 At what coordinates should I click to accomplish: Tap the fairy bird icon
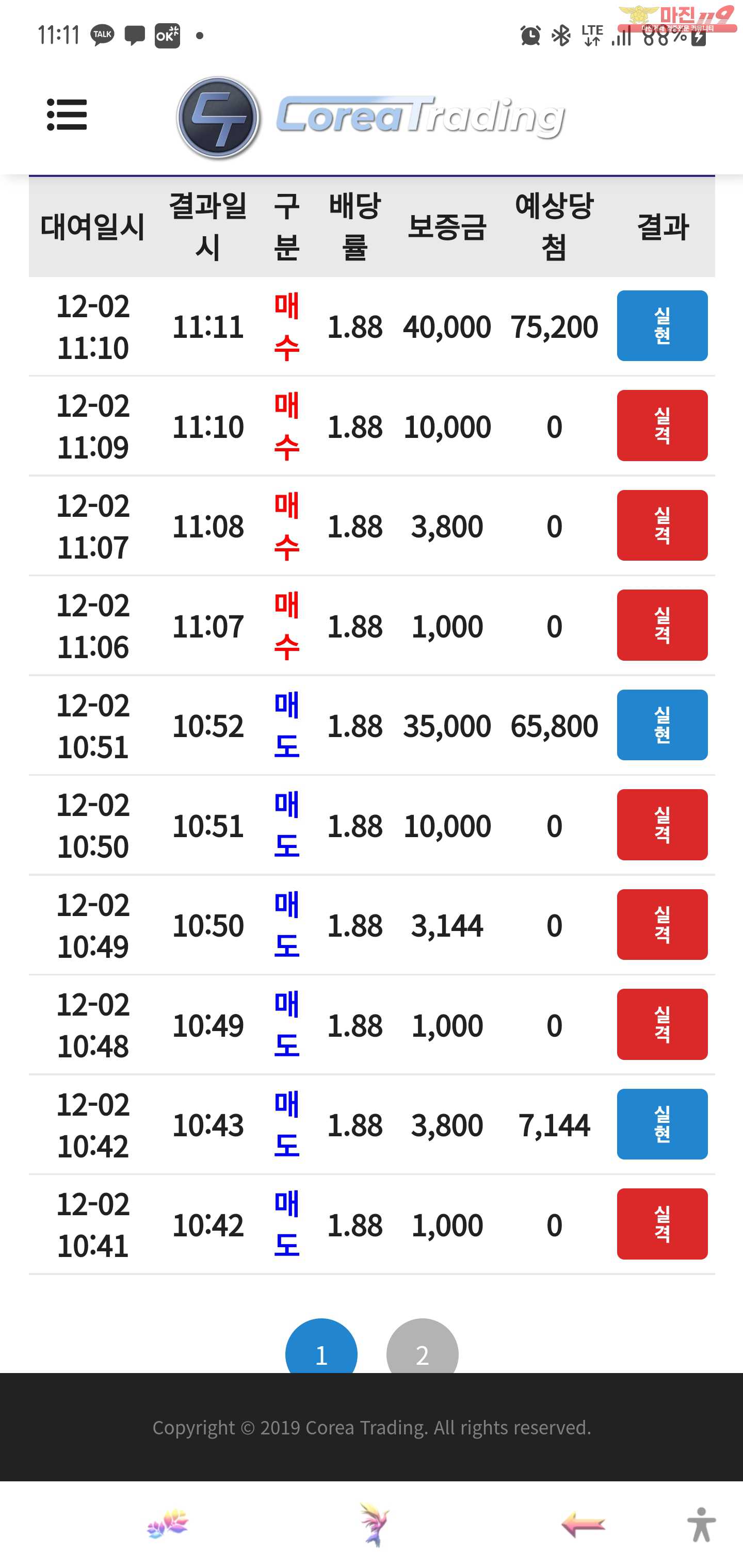(374, 1524)
